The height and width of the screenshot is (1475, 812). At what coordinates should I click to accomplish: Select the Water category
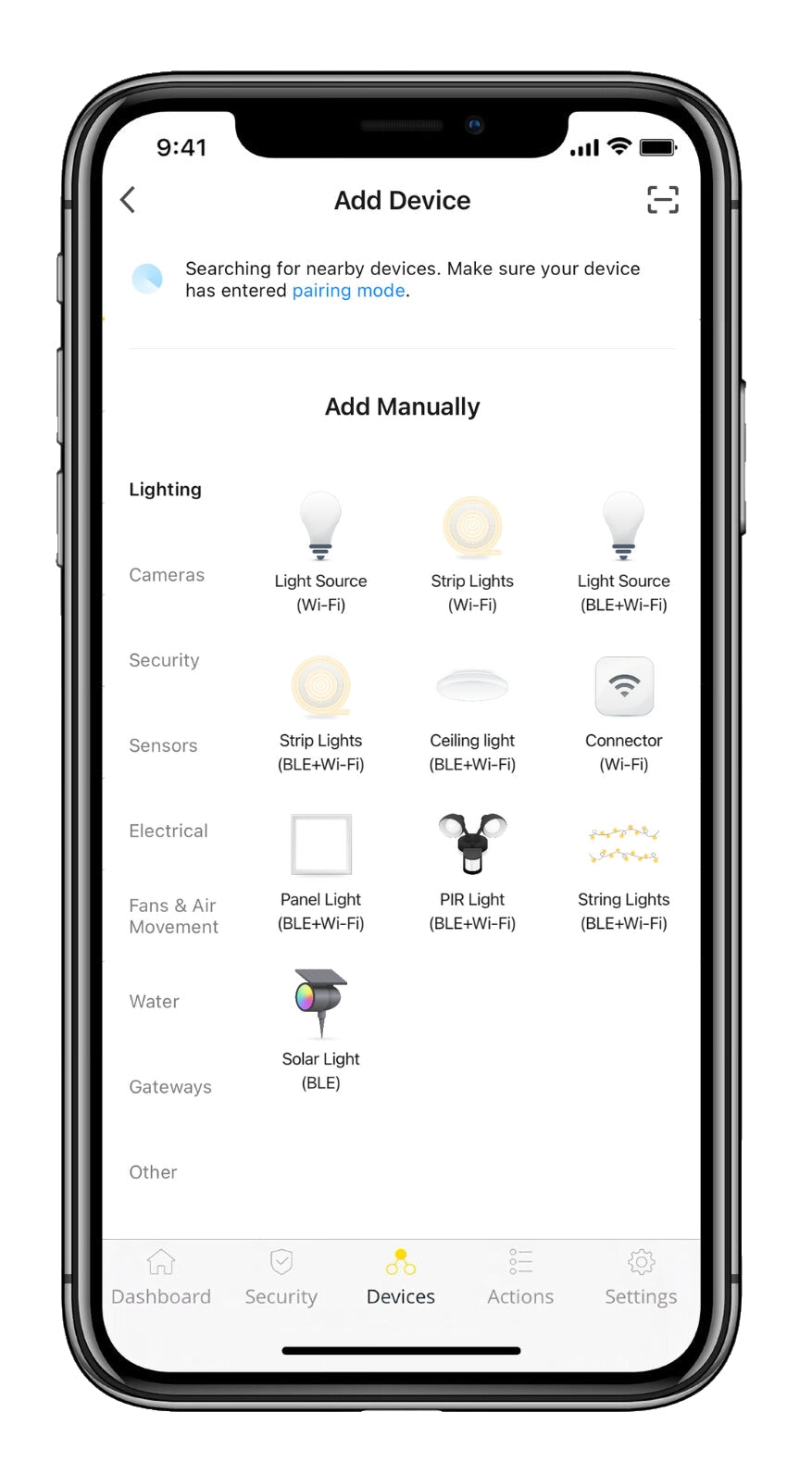(155, 1001)
